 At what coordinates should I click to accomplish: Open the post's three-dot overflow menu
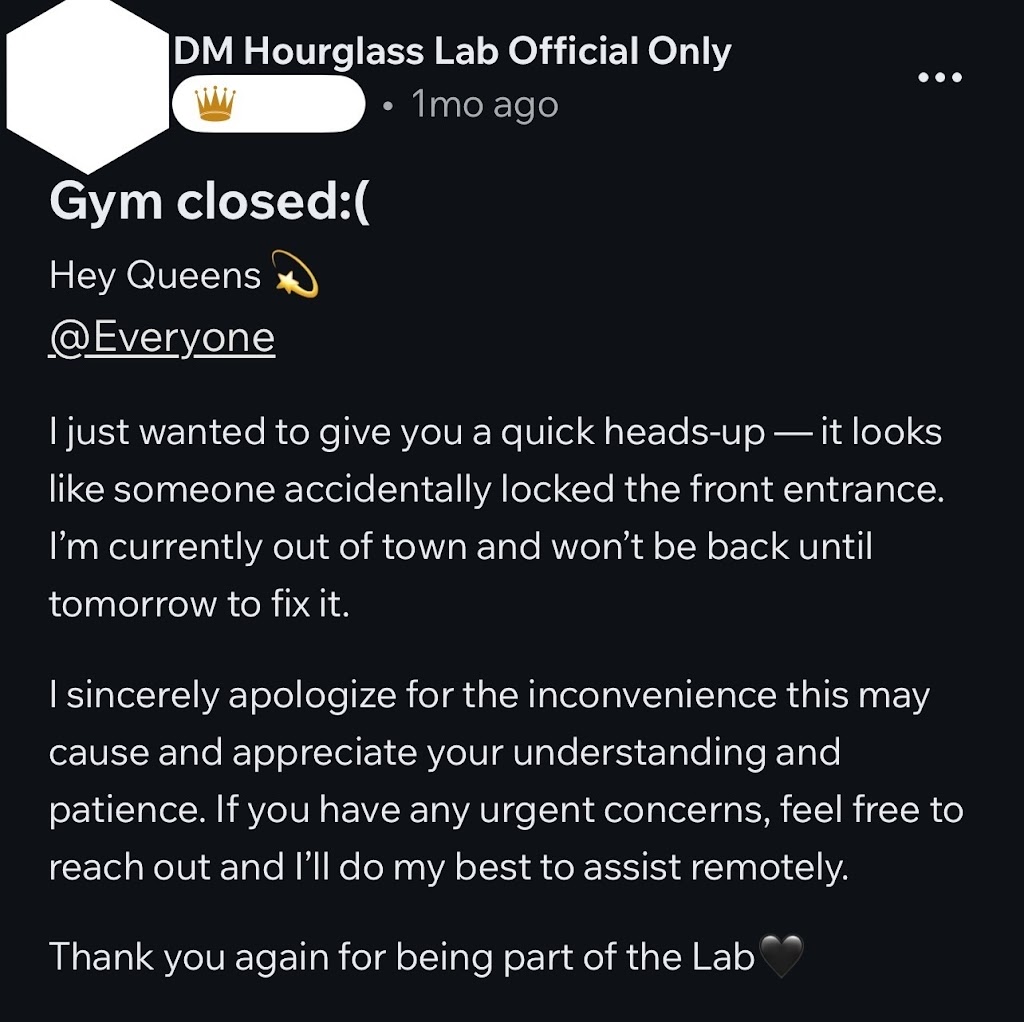tap(940, 77)
